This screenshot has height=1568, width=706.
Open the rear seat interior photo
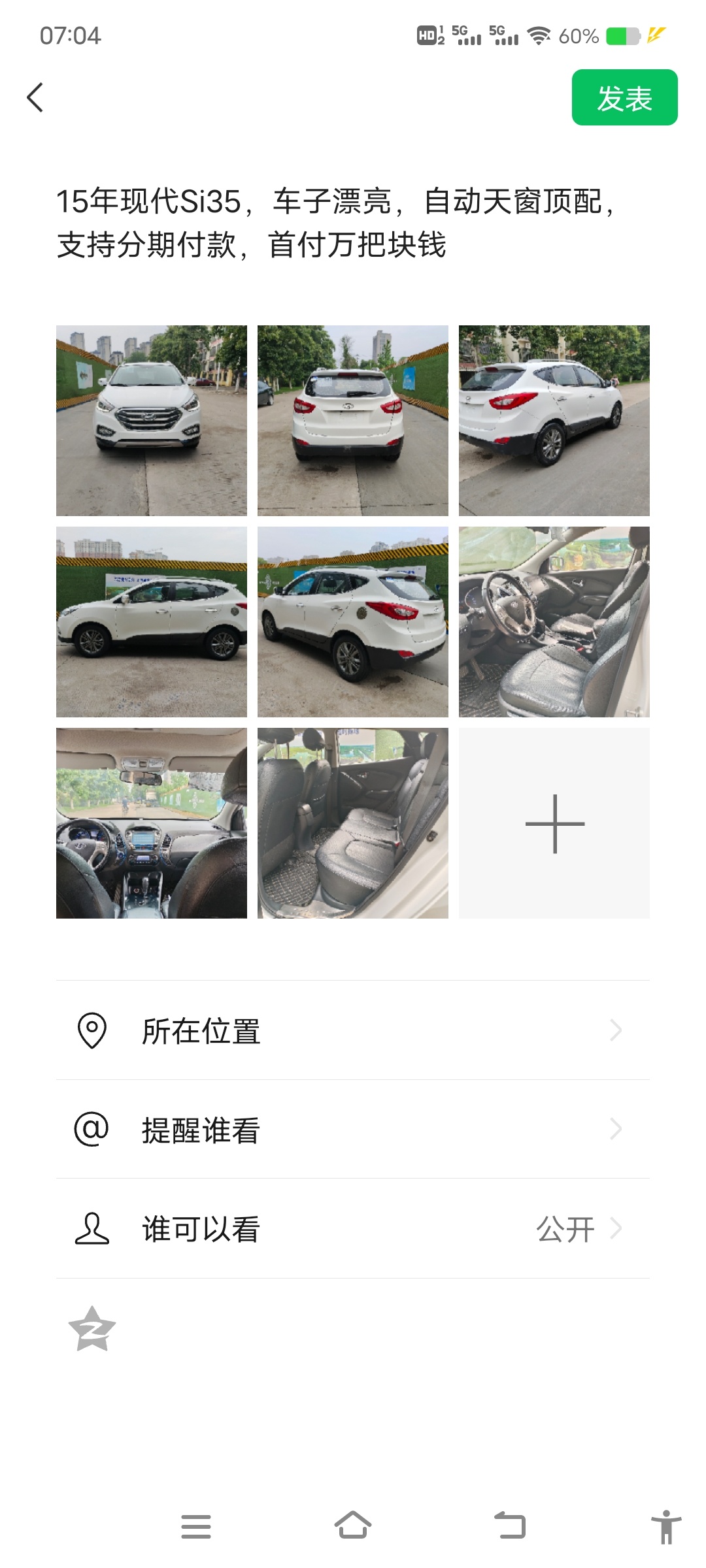pyautogui.click(x=353, y=823)
